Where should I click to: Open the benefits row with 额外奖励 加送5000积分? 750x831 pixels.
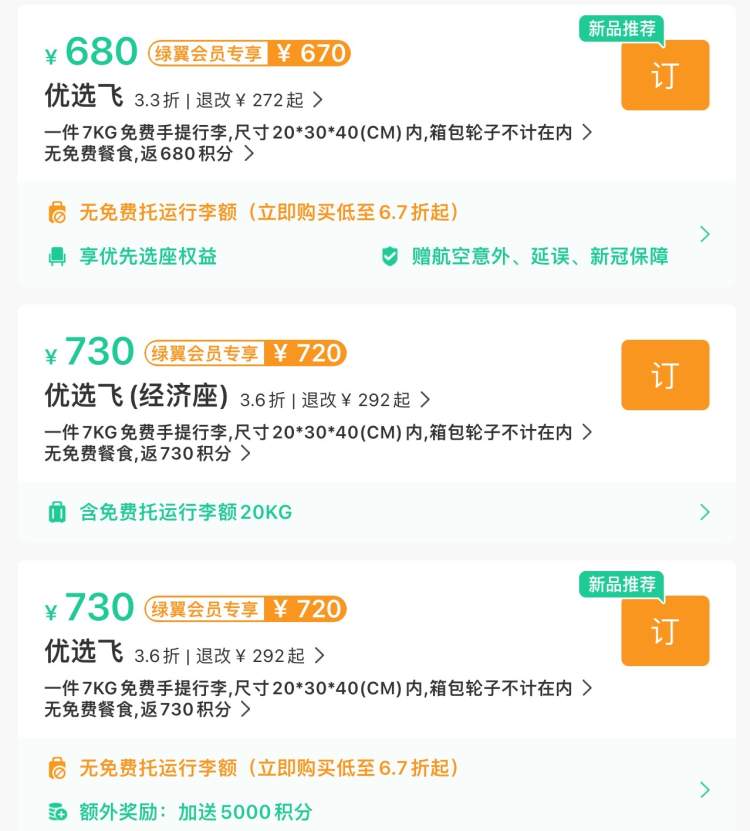(704, 789)
